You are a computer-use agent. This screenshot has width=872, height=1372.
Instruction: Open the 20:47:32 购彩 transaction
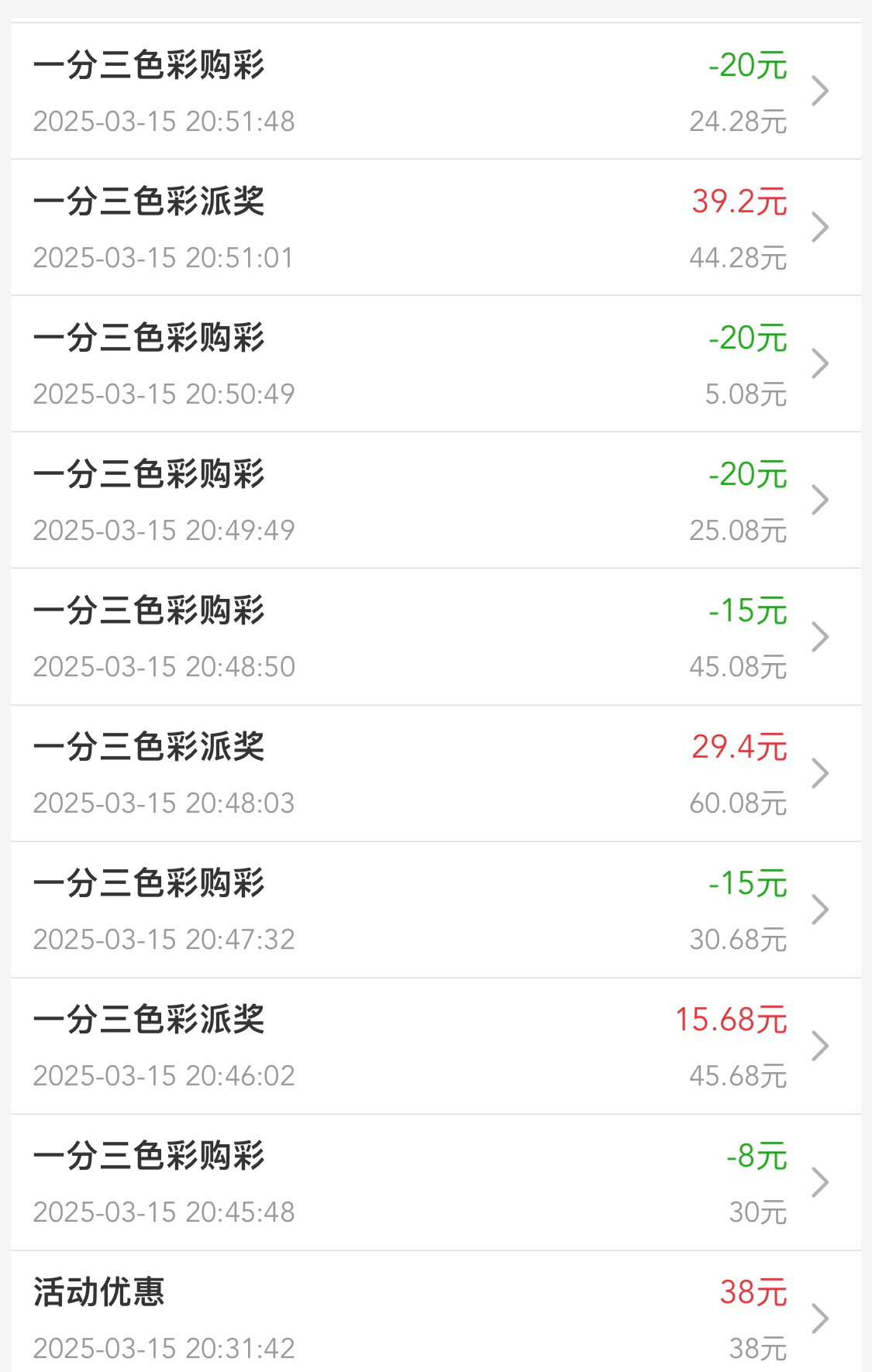click(x=434, y=910)
